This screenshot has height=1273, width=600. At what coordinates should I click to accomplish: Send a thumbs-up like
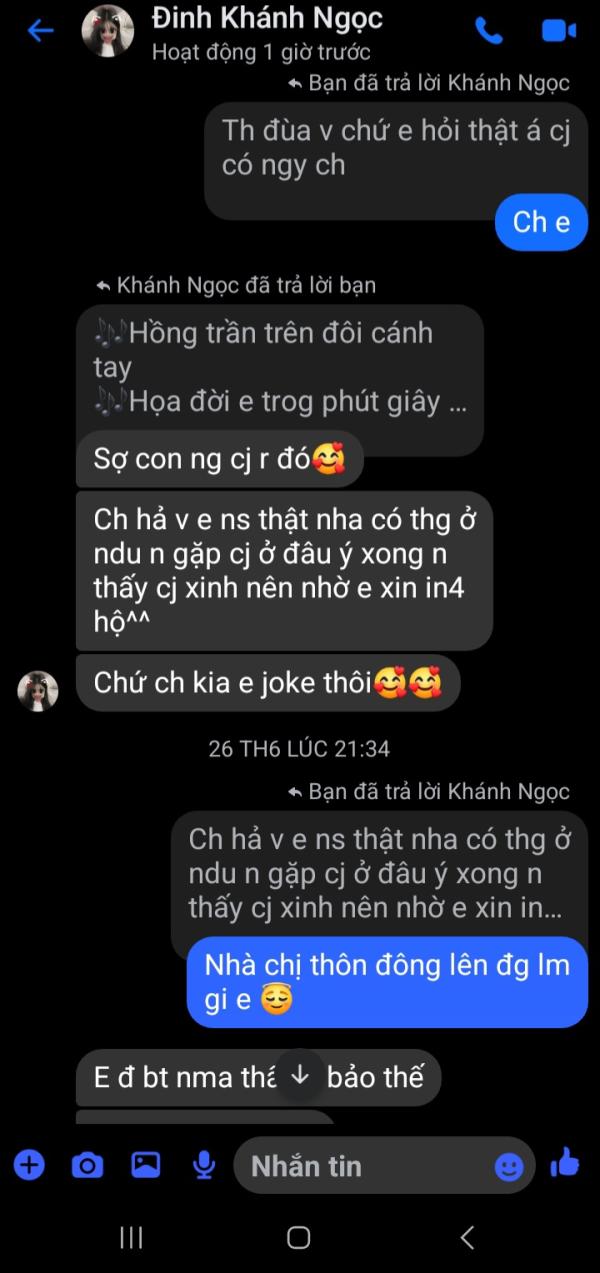tap(565, 1163)
